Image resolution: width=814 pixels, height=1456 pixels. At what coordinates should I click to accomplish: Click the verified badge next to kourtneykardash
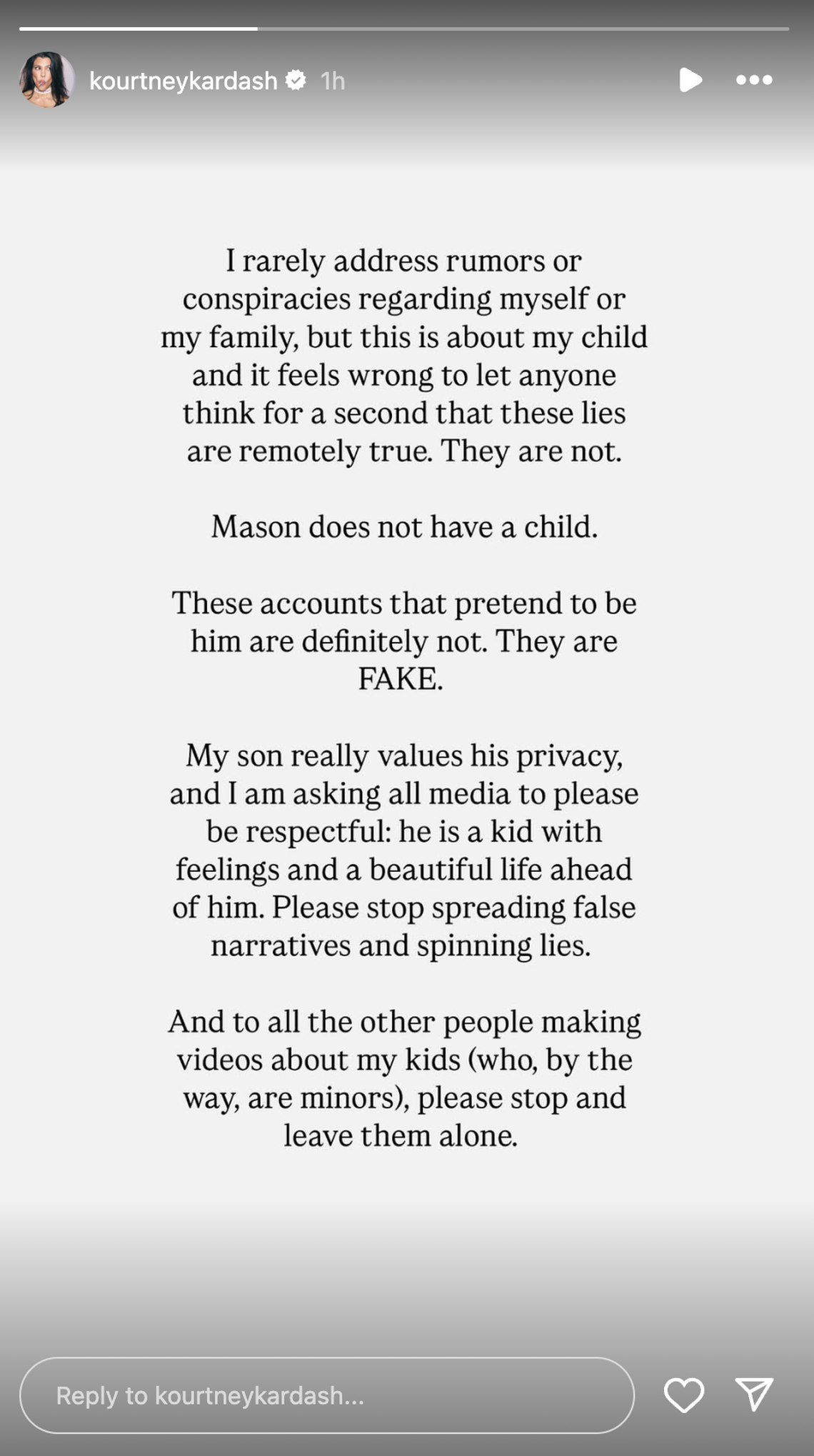[x=295, y=81]
